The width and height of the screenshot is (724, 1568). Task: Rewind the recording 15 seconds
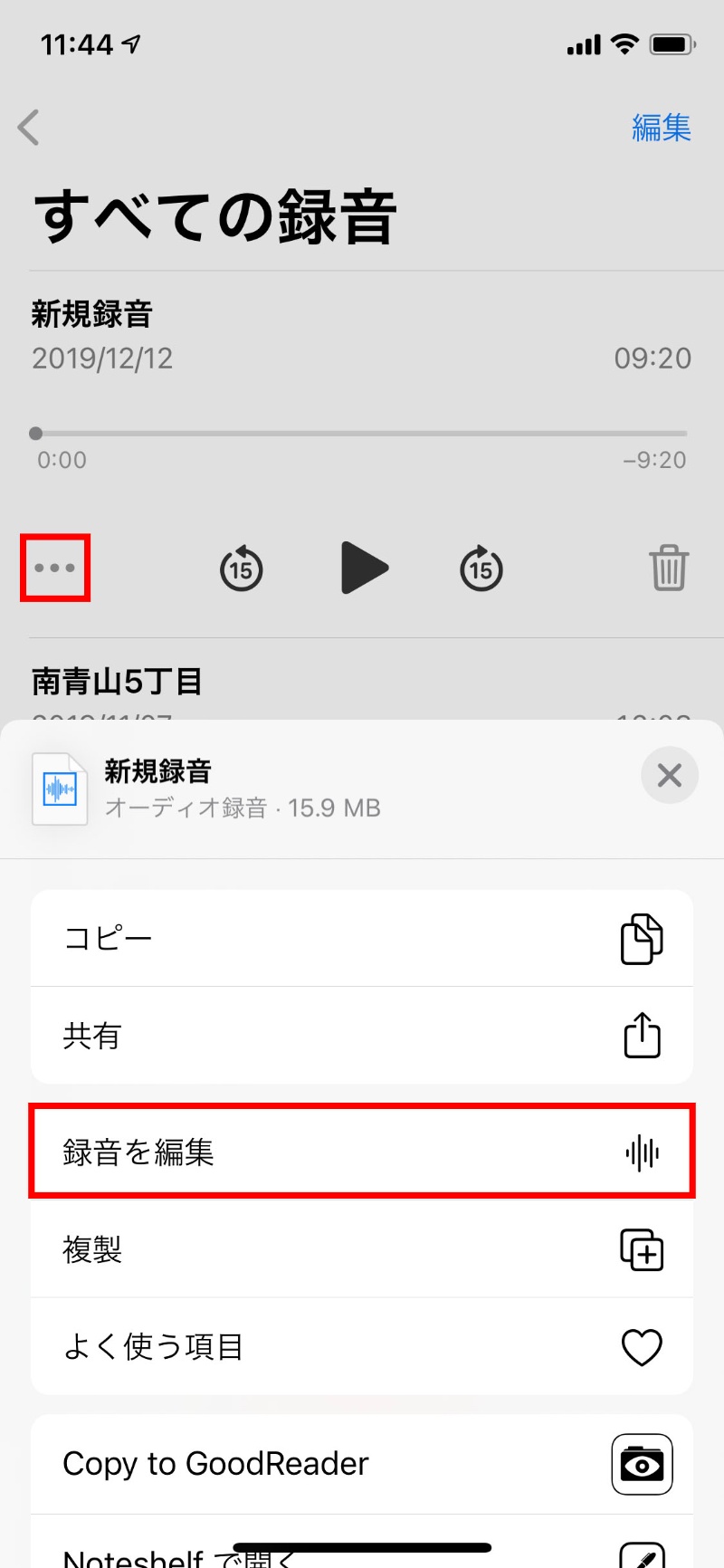tap(242, 569)
